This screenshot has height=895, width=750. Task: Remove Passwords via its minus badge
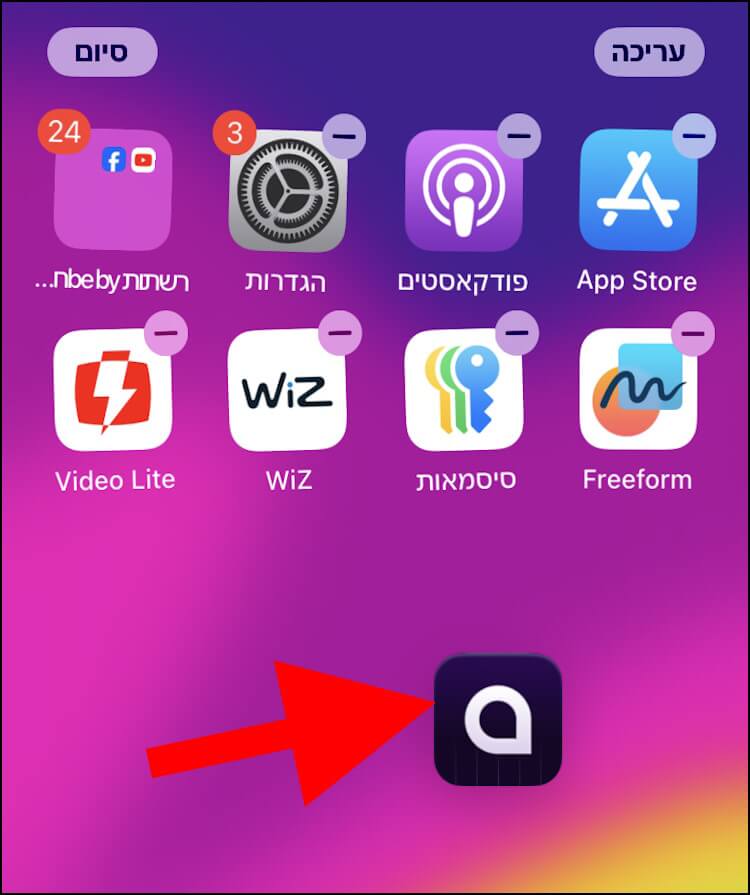pyautogui.click(x=519, y=333)
